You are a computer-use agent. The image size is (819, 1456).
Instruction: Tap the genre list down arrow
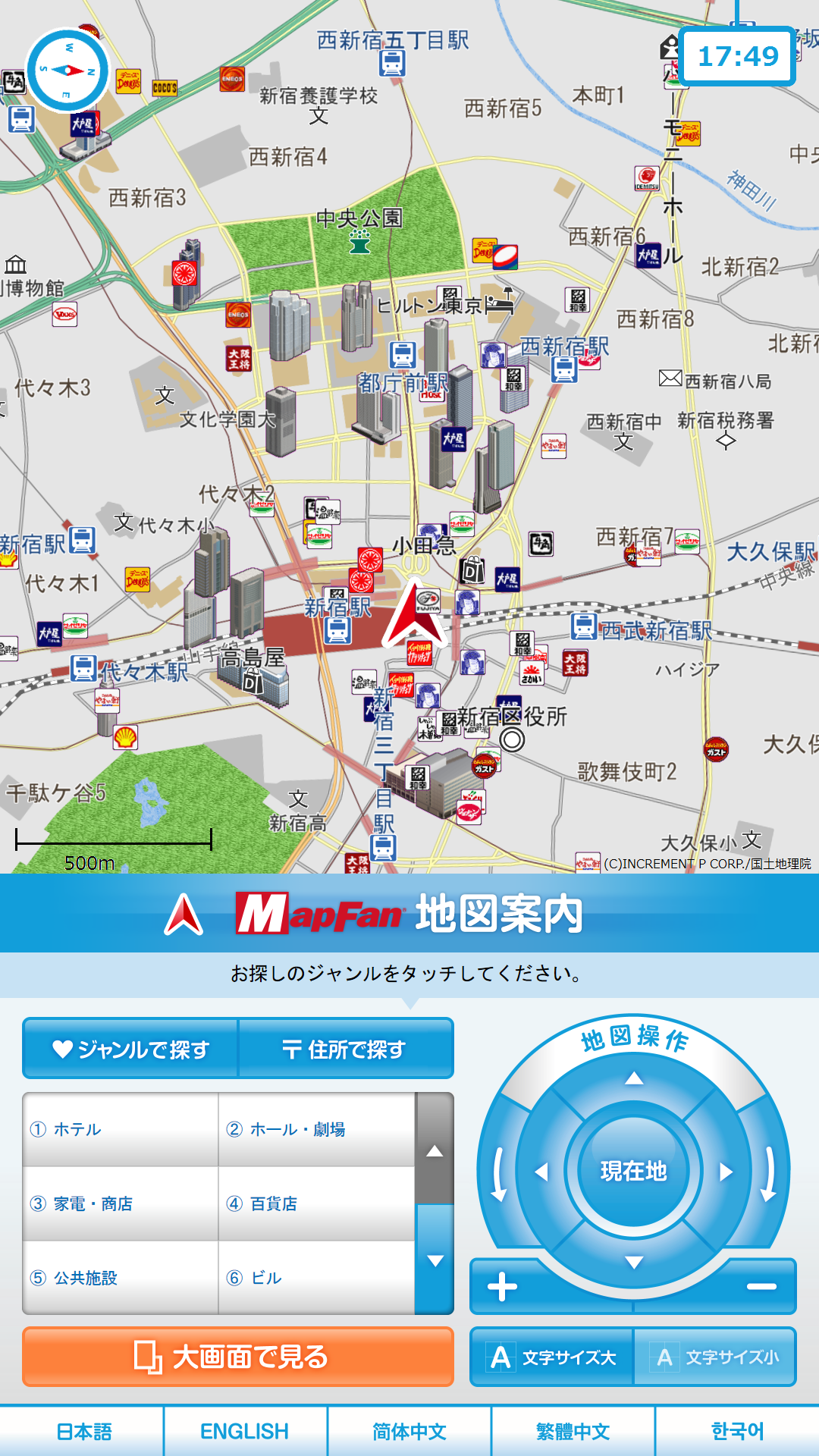[x=435, y=1260]
